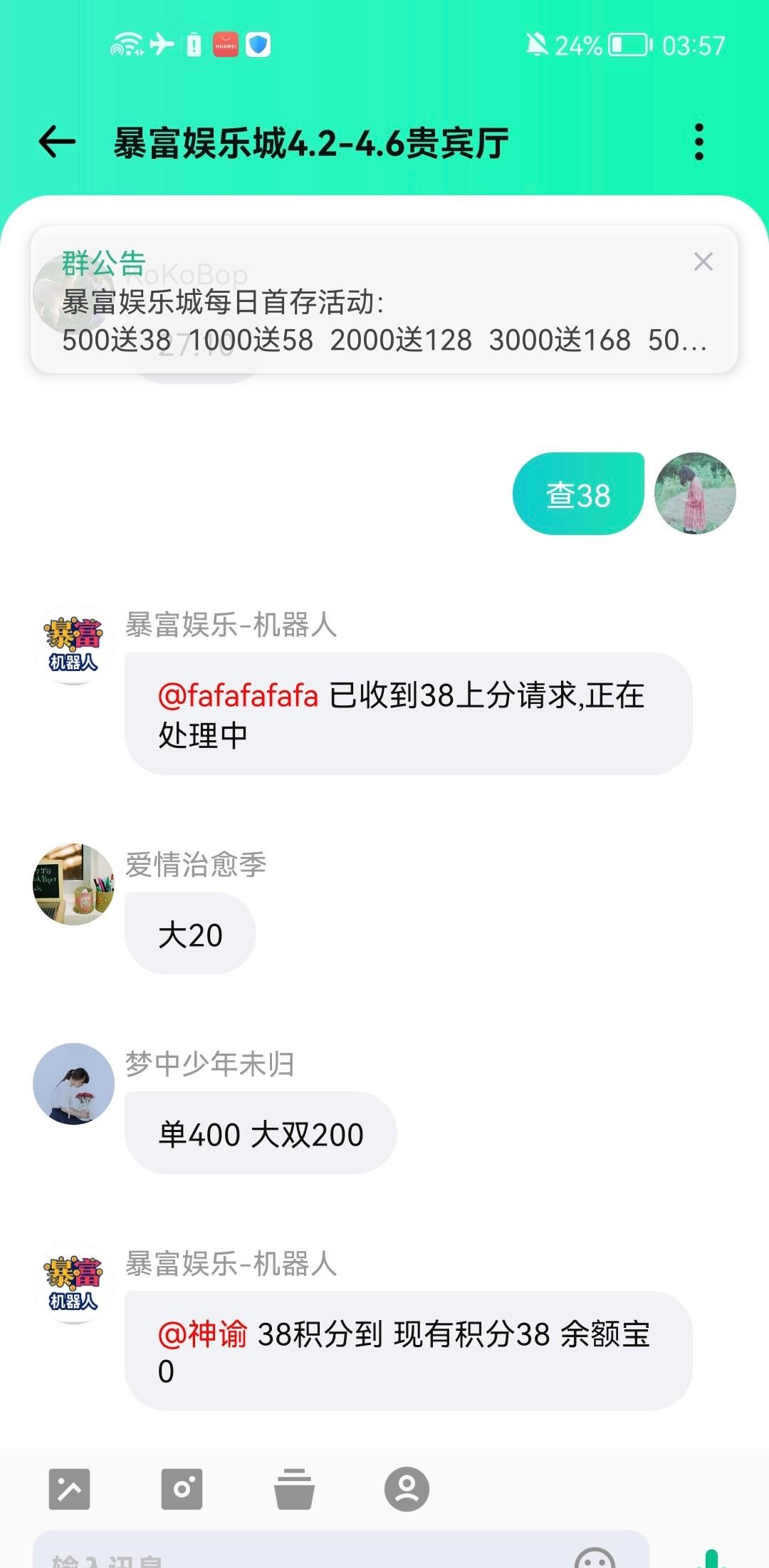The width and height of the screenshot is (769, 1568).
Task: View 爱情治愈季's profile avatar
Action: click(73, 884)
